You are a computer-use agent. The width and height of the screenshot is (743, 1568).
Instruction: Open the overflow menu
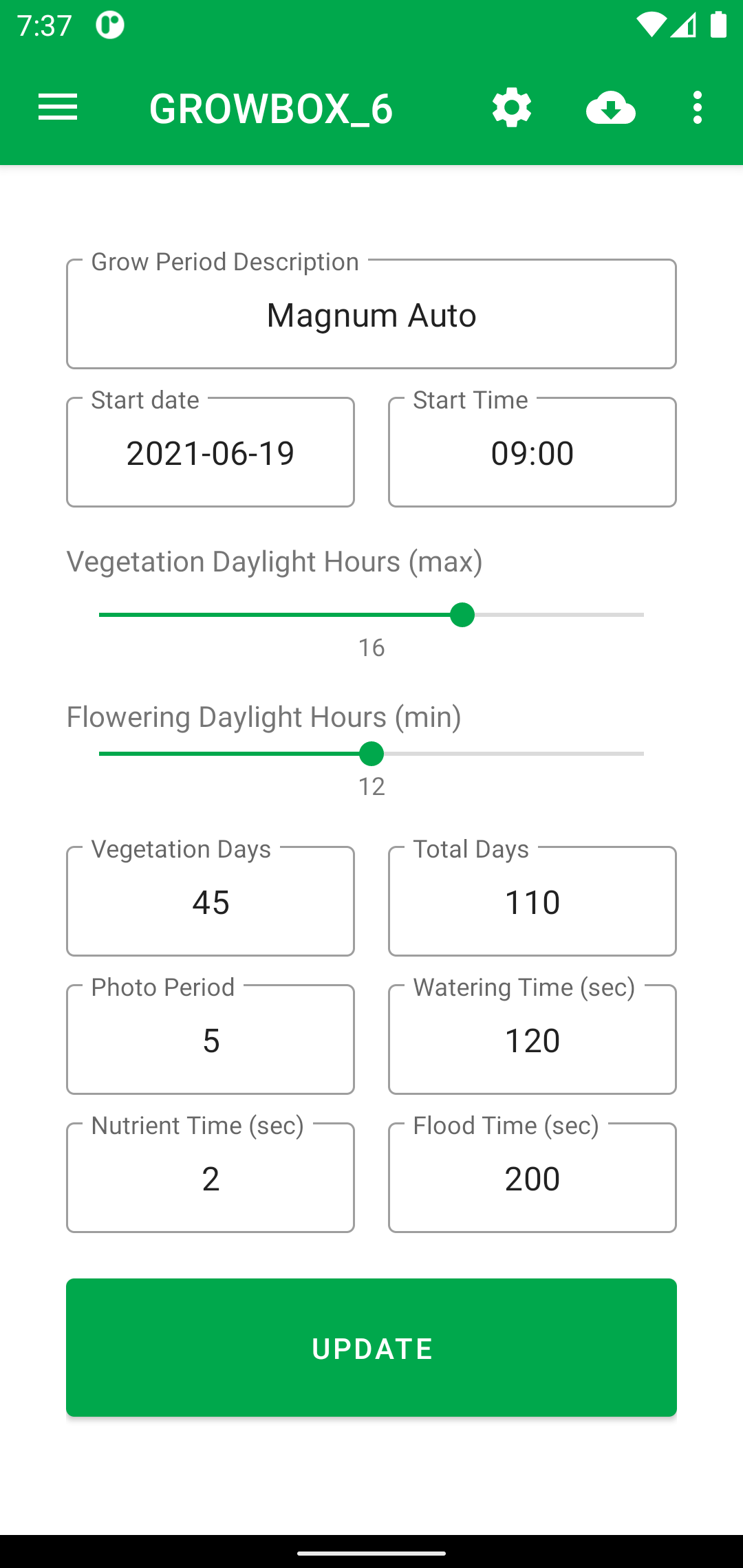(698, 108)
